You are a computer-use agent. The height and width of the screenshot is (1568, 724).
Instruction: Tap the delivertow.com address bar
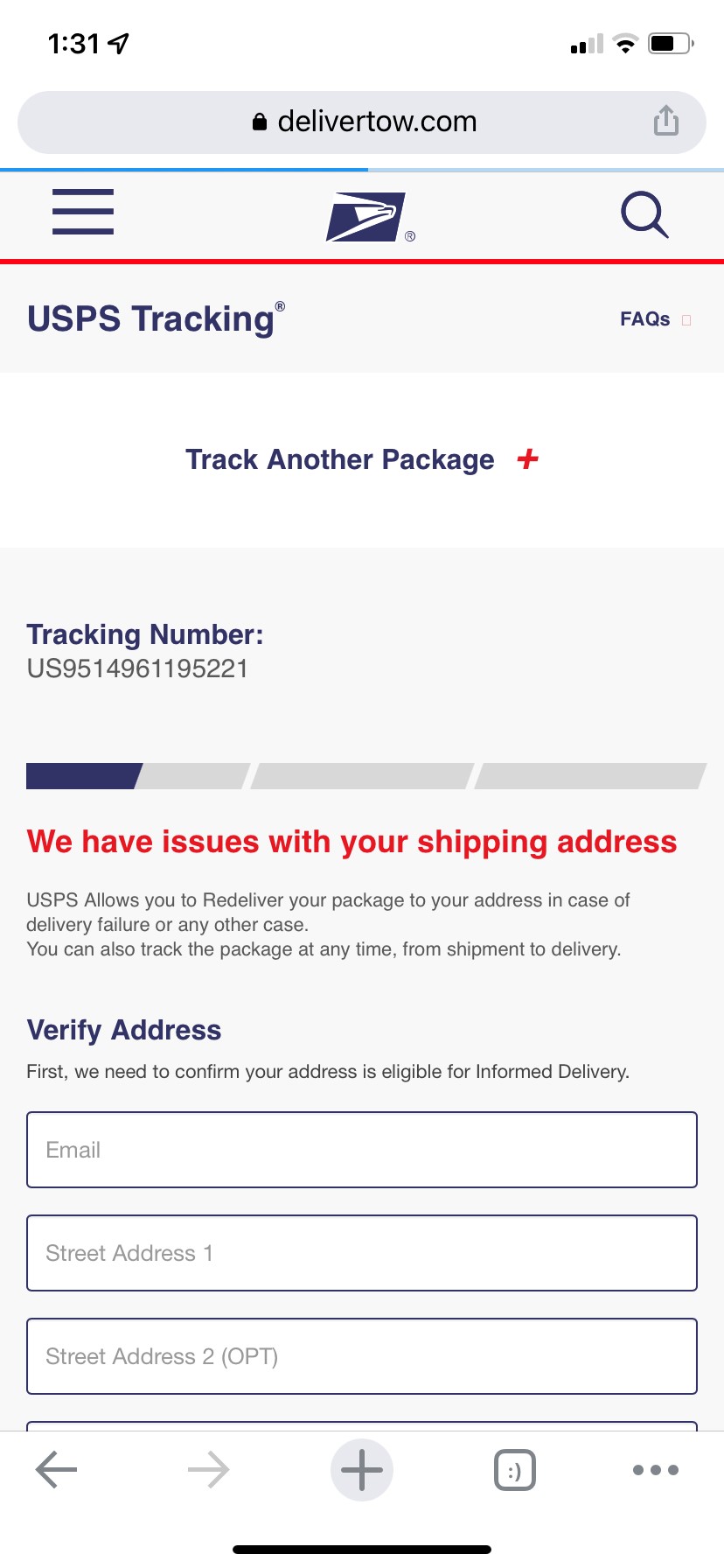[x=362, y=122]
